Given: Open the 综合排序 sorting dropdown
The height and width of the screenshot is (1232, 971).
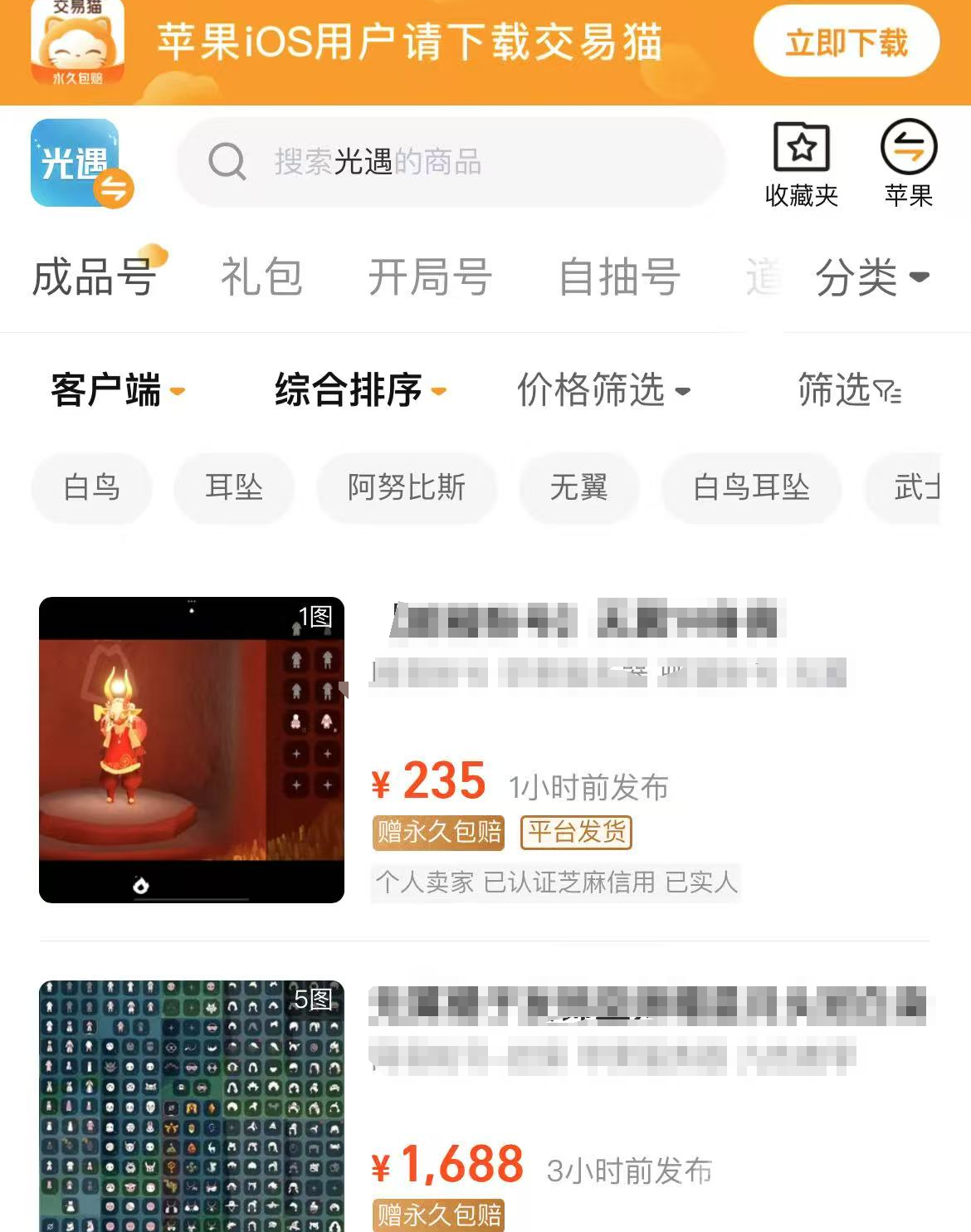Looking at the screenshot, I should coord(360,390).
